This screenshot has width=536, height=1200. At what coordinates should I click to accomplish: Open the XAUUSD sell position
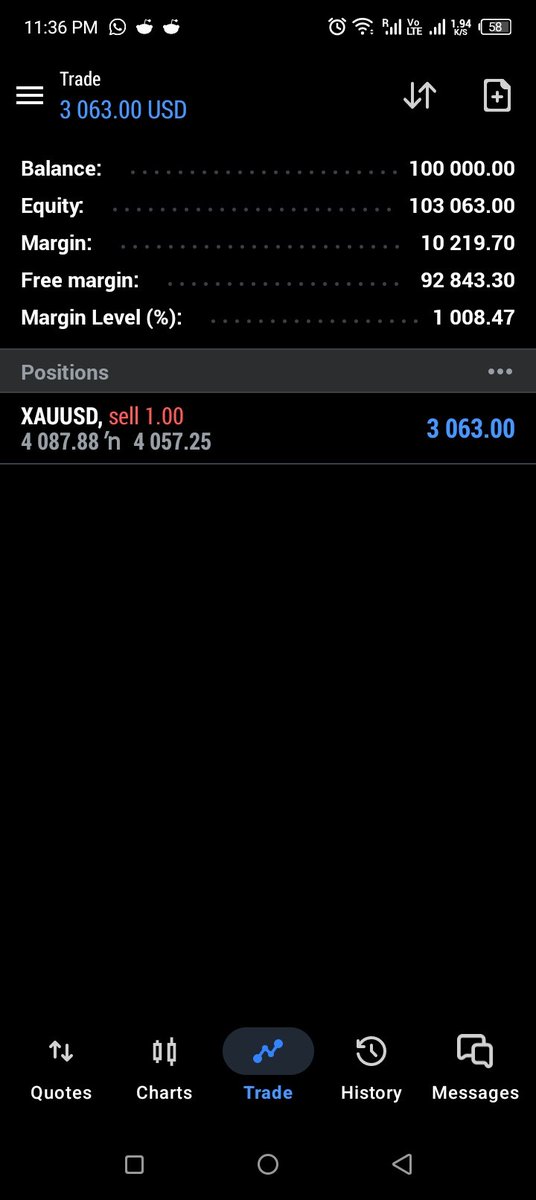268,428
